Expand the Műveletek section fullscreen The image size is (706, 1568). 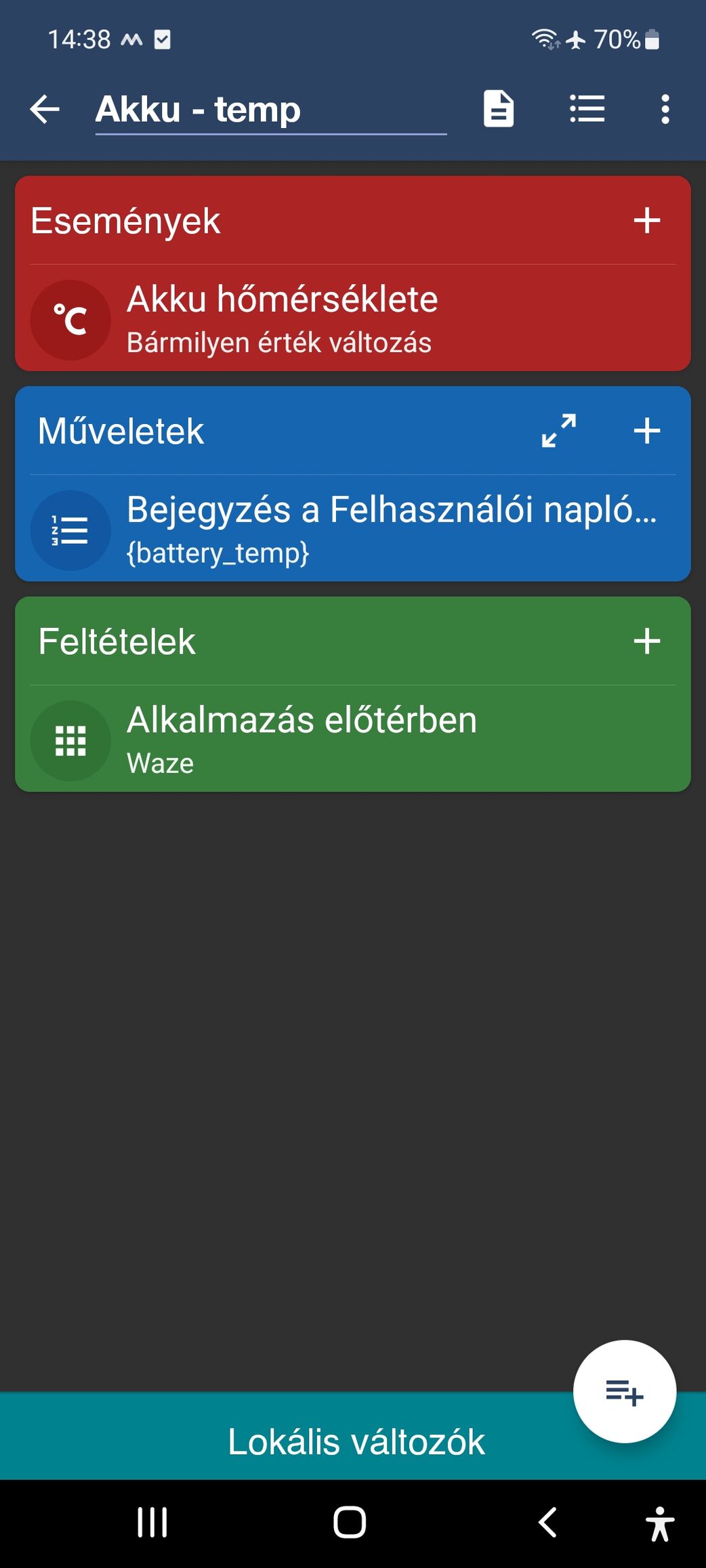pos(559,431)
